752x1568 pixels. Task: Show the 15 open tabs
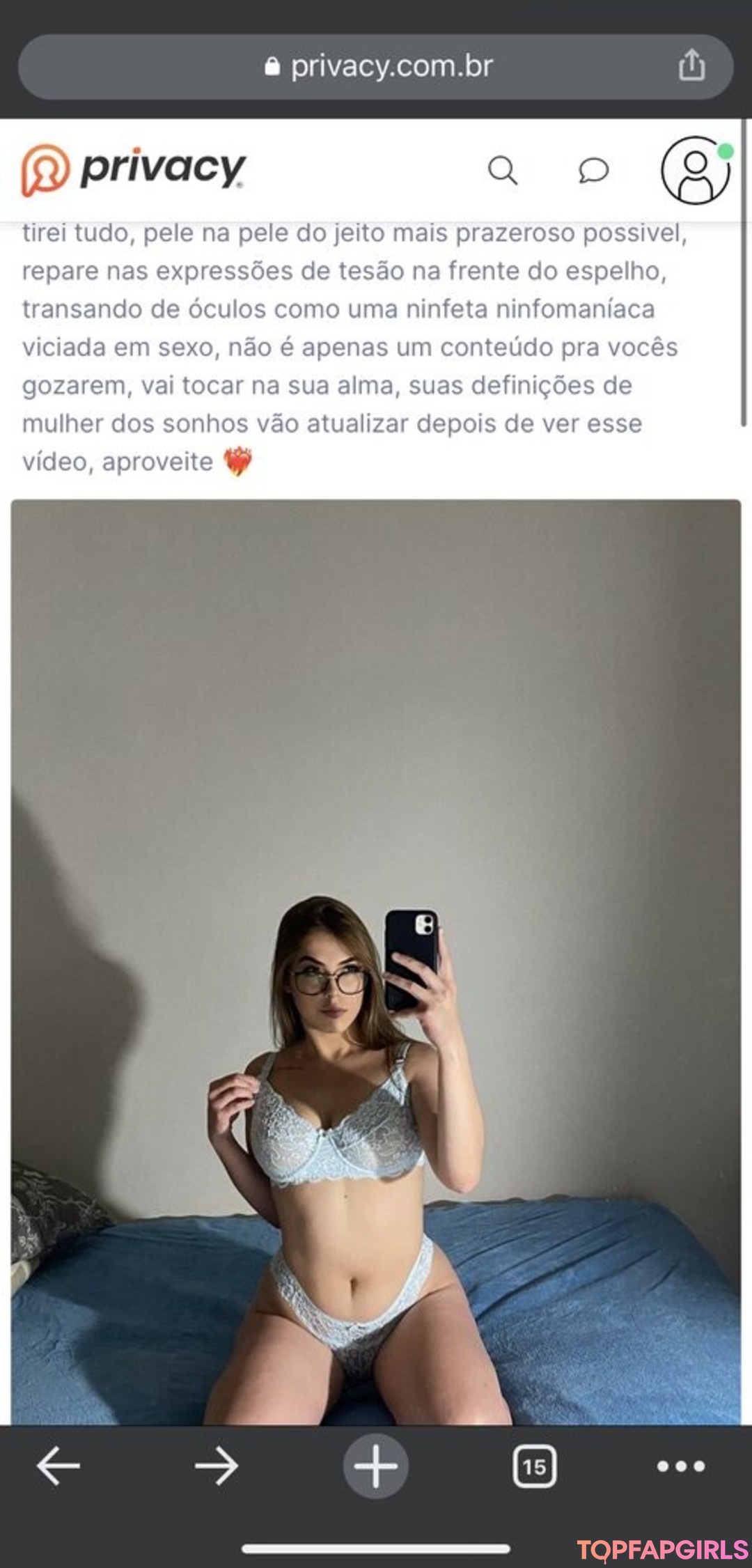point(534,1466)
